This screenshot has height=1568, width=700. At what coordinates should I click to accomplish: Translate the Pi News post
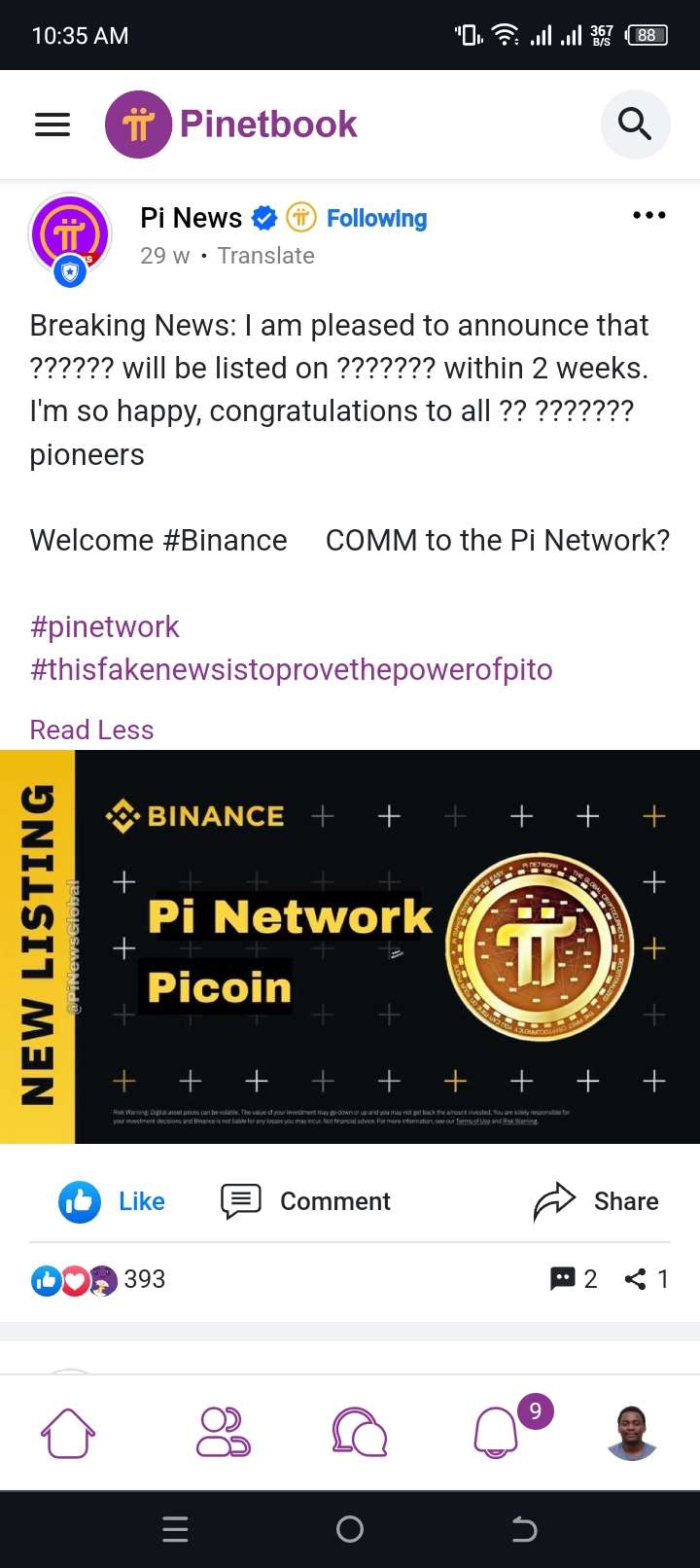[x=265, y=256]
